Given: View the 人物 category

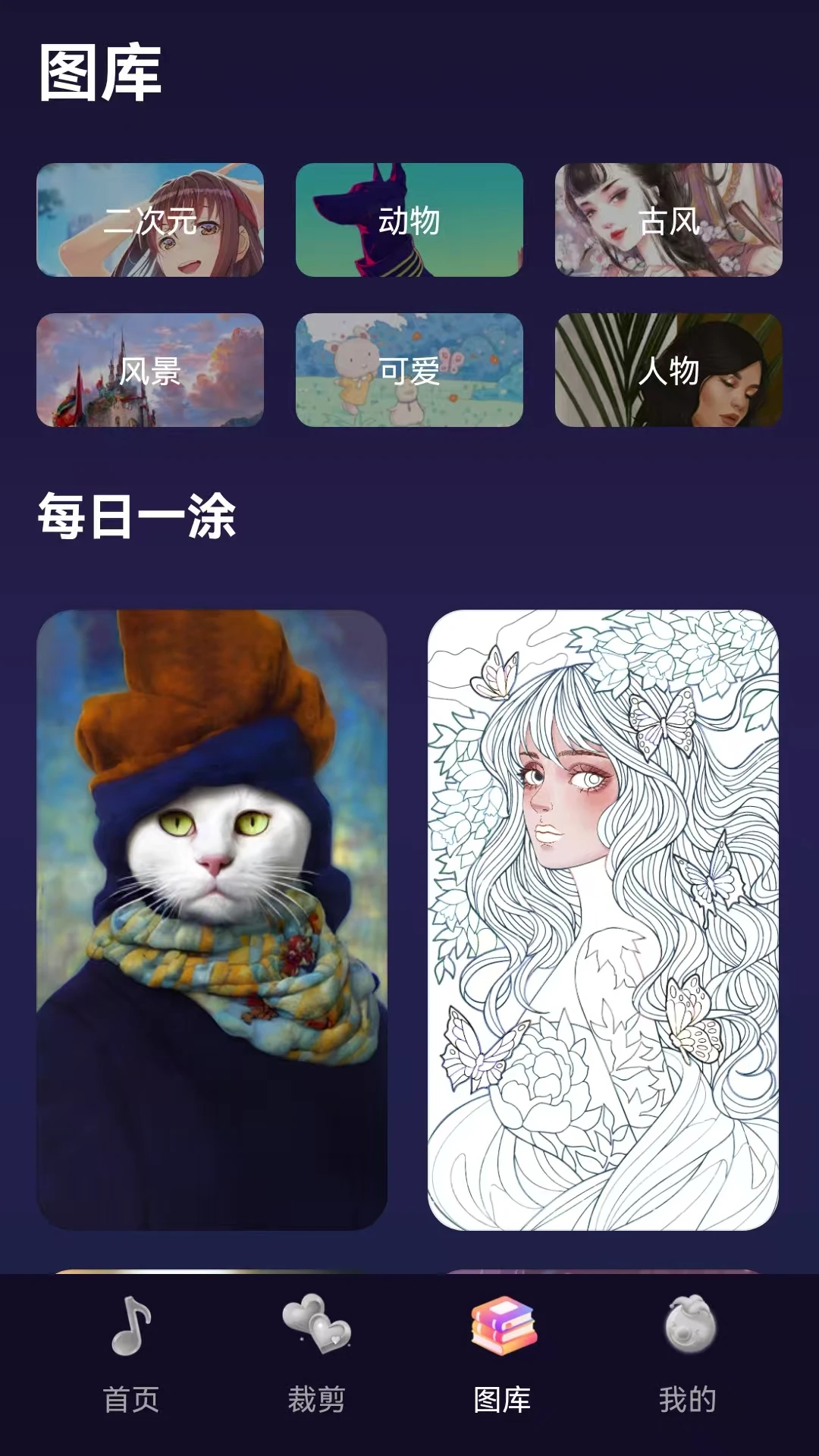Looking at the screenshot, I should pos(669,370).
